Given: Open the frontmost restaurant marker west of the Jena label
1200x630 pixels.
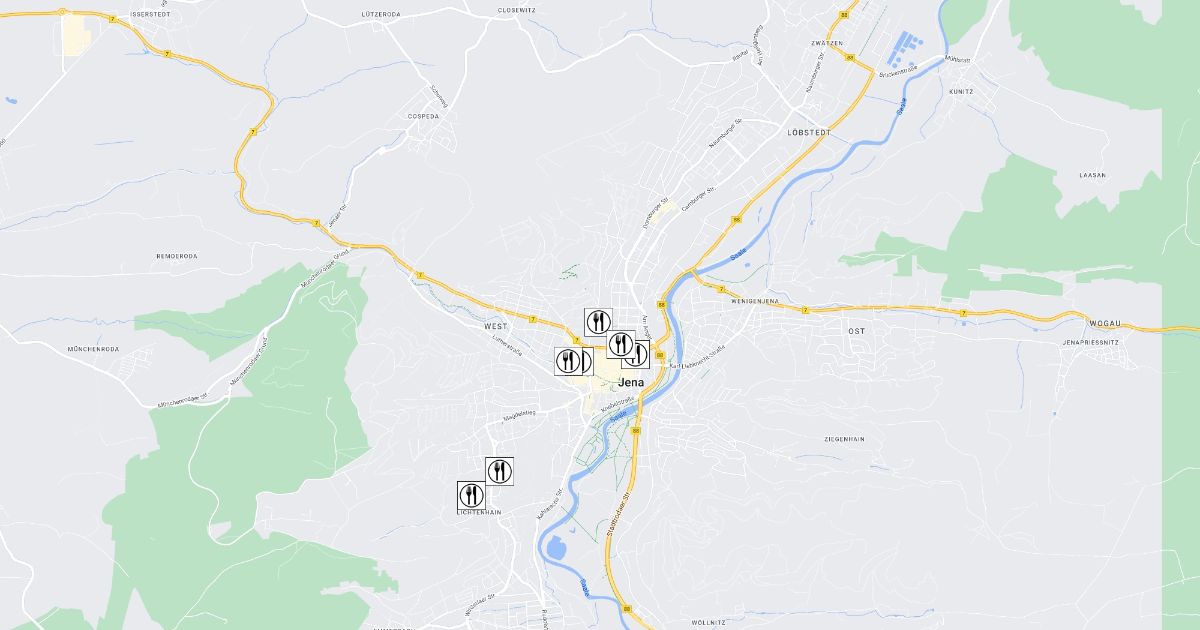Looking at the screenshot, I should [568, 361].
